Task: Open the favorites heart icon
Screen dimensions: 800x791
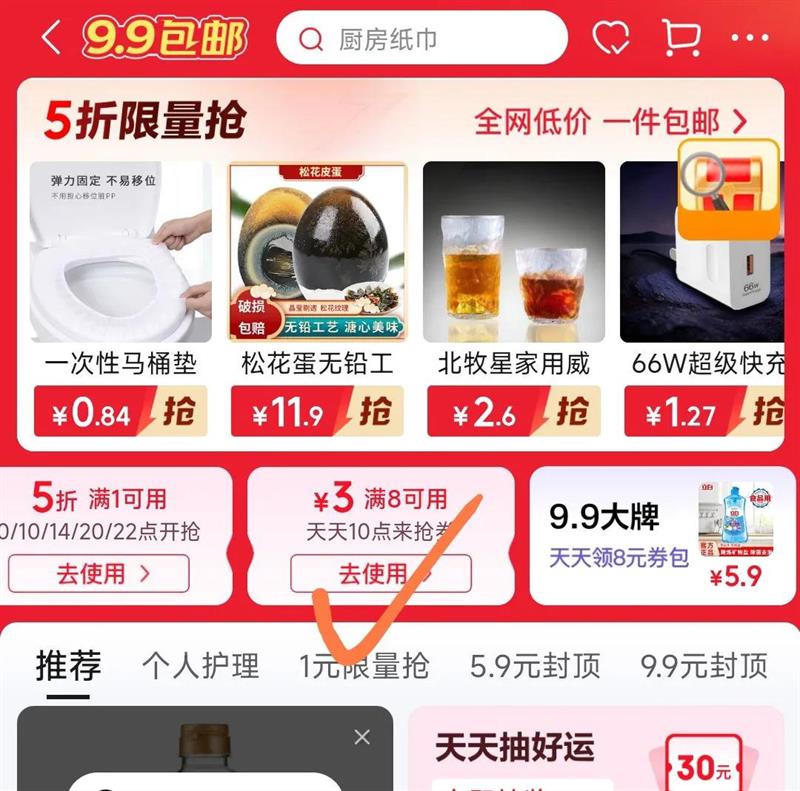Action: [x=610, y=39]
